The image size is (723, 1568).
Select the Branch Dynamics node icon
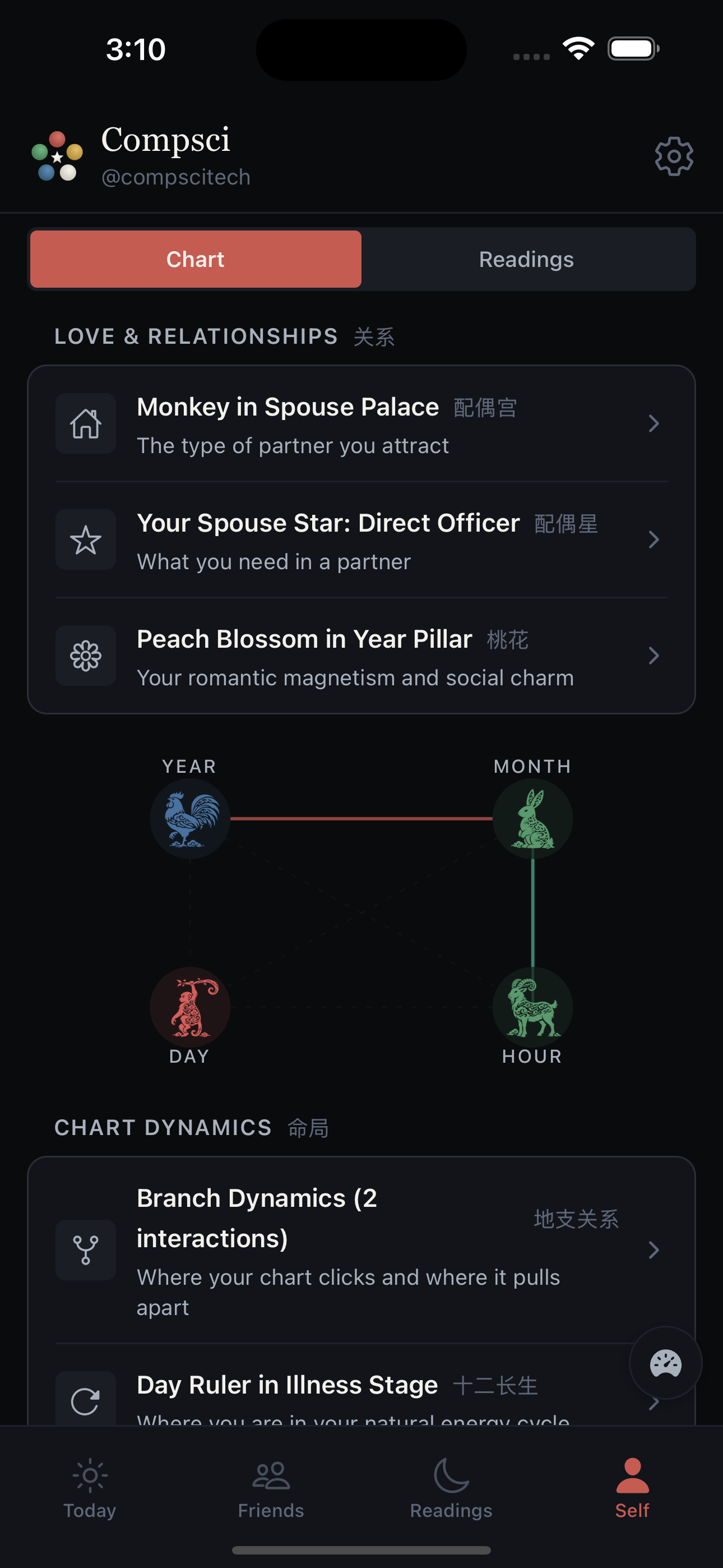(x=85, y=1250)
